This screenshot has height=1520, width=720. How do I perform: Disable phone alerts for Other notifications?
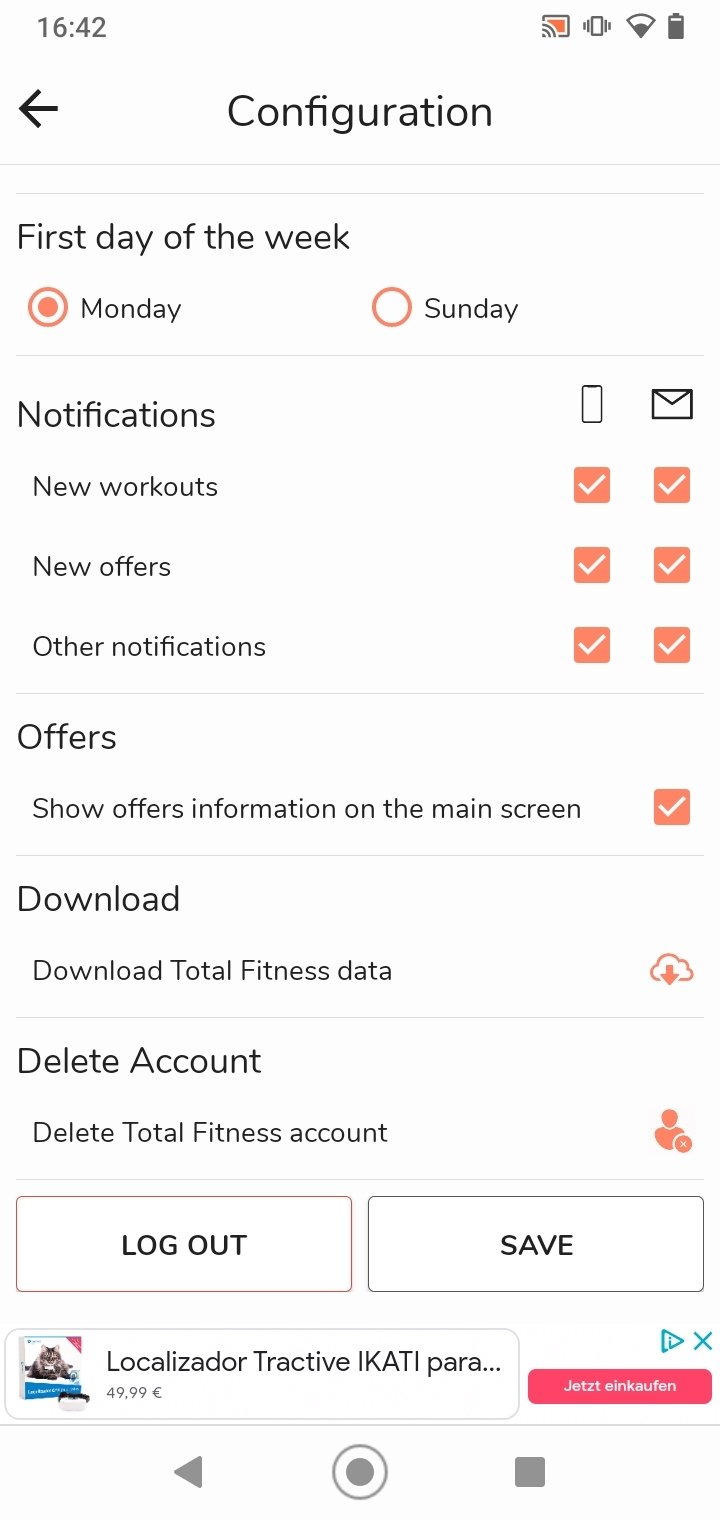[x=592, y=646]
